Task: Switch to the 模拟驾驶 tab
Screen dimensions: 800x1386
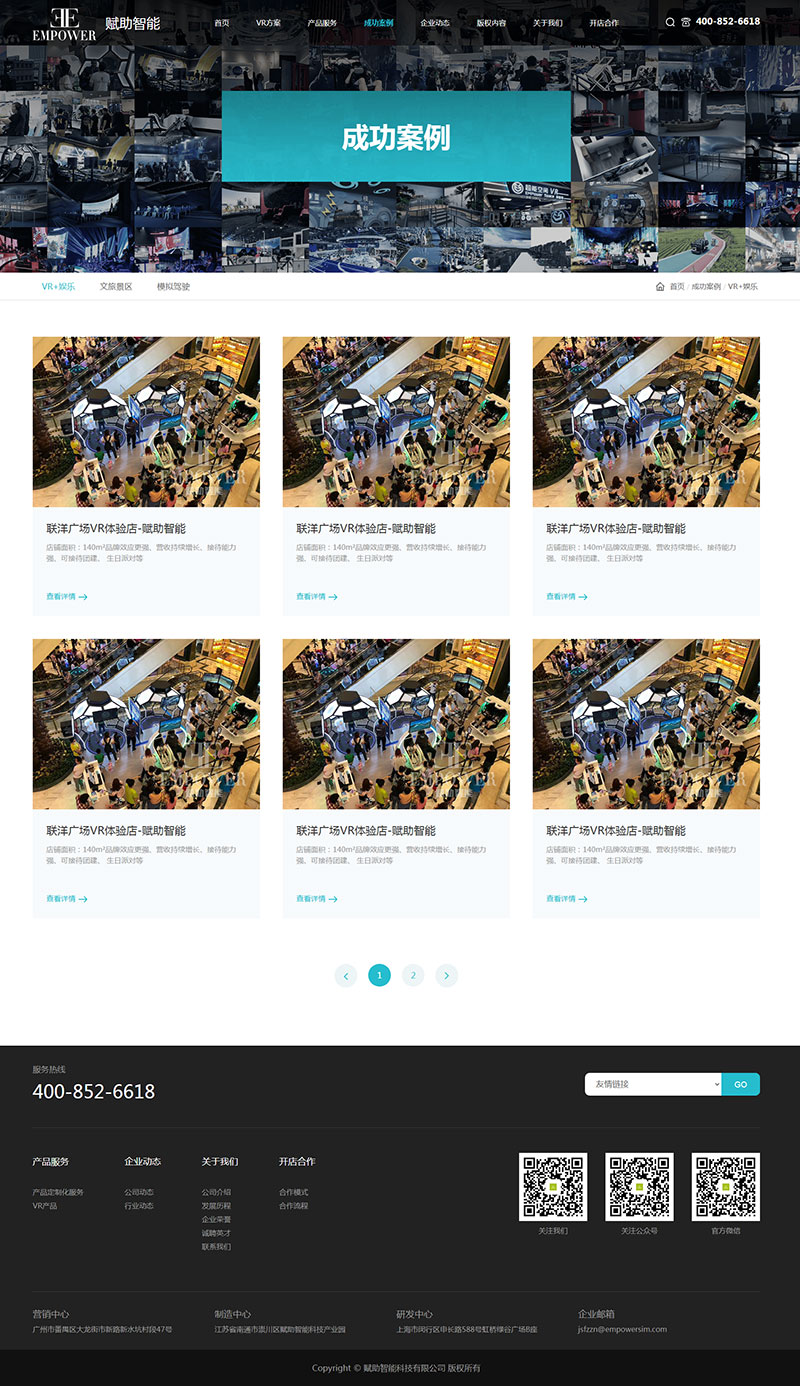Action: (x=173, y=287)
